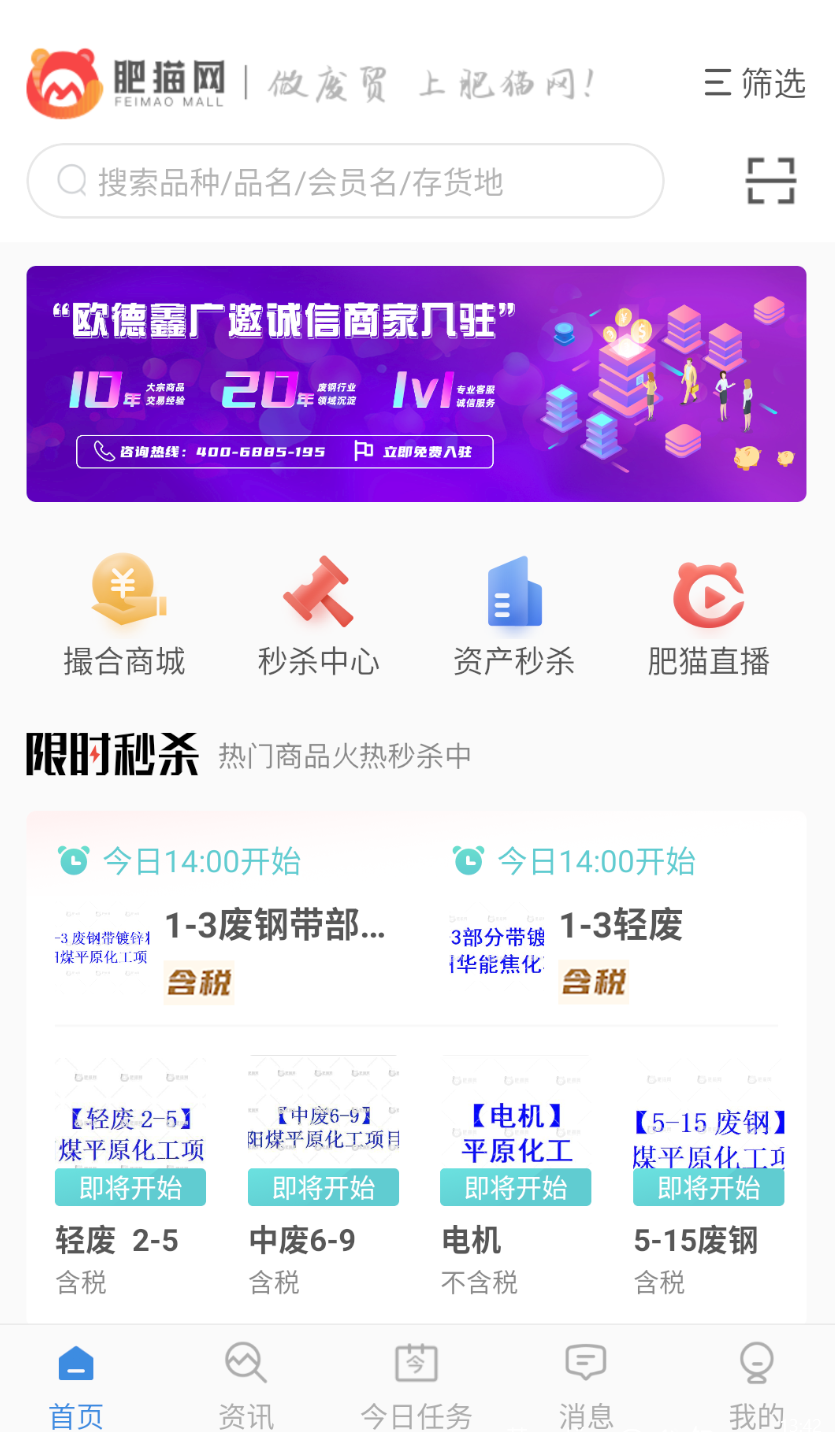Open the 中废6-9 product card
This screenshot has width=835, height=1432.
coord(323,1176)
